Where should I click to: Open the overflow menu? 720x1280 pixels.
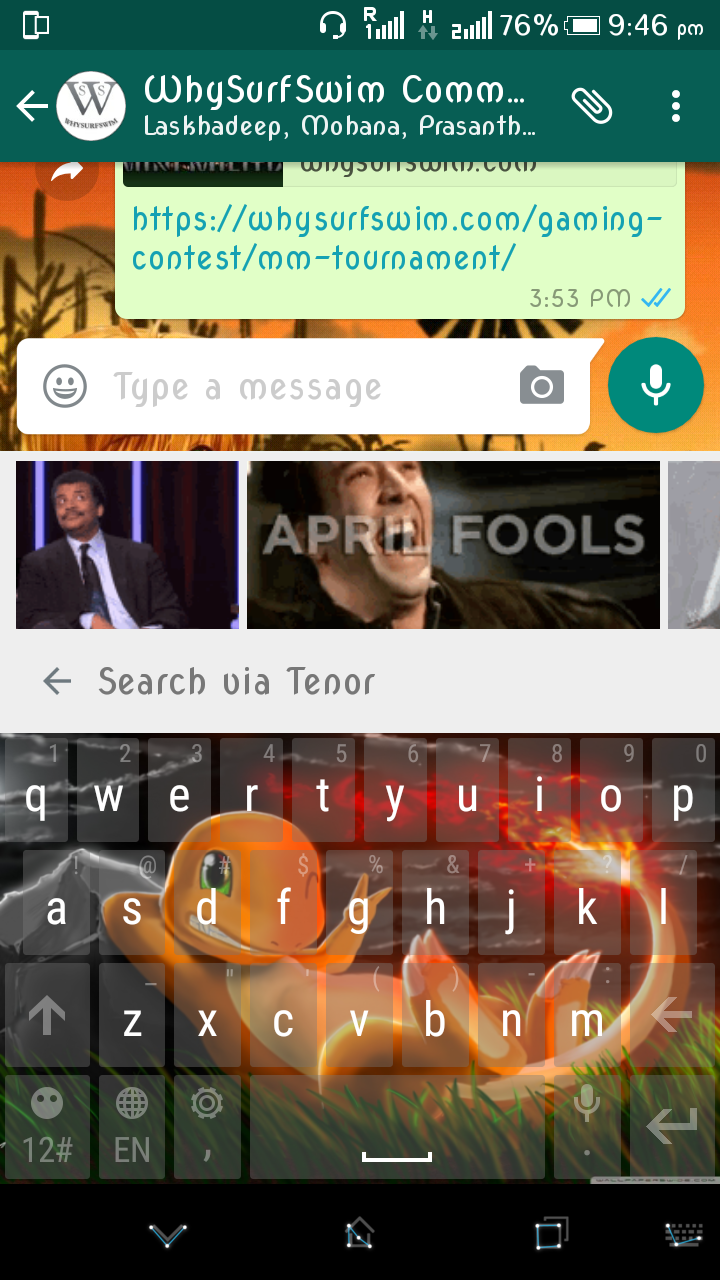(x=676, y=106)
